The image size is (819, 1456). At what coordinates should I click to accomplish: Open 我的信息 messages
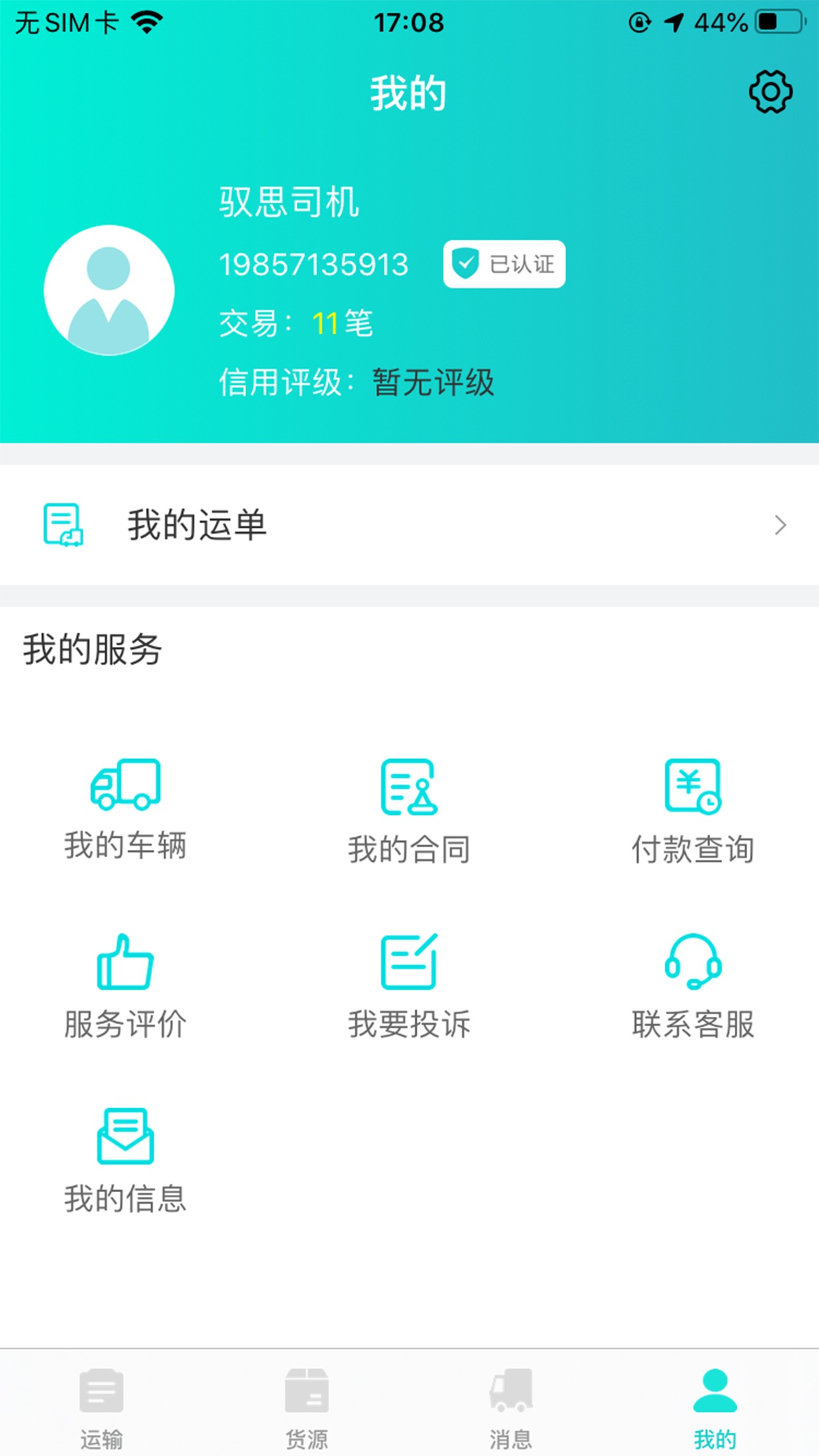(x=125, y=1161)
